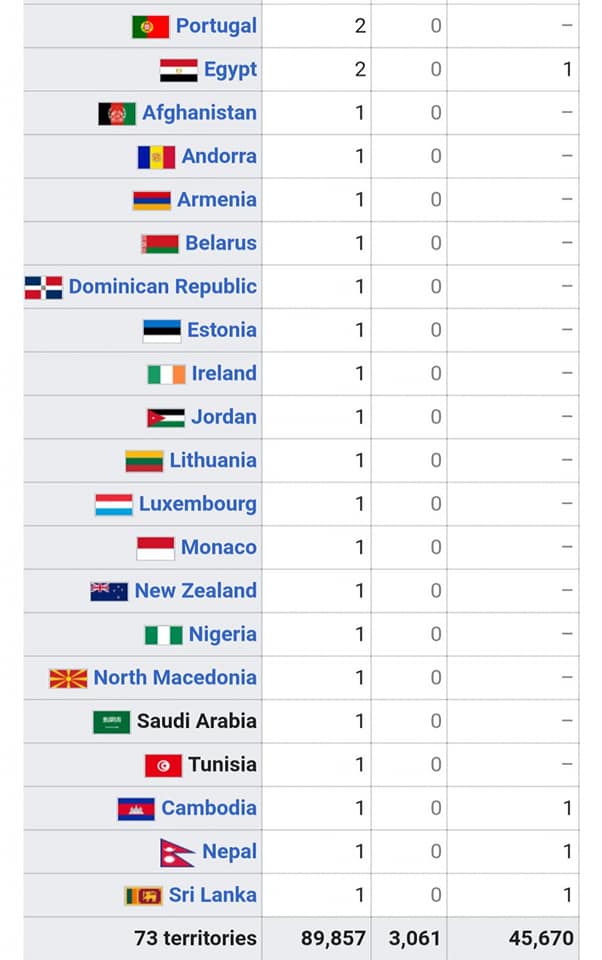Viewport: 602px width, 960px height.
Task: Tap the Monaco link
Action: [219, 547]
